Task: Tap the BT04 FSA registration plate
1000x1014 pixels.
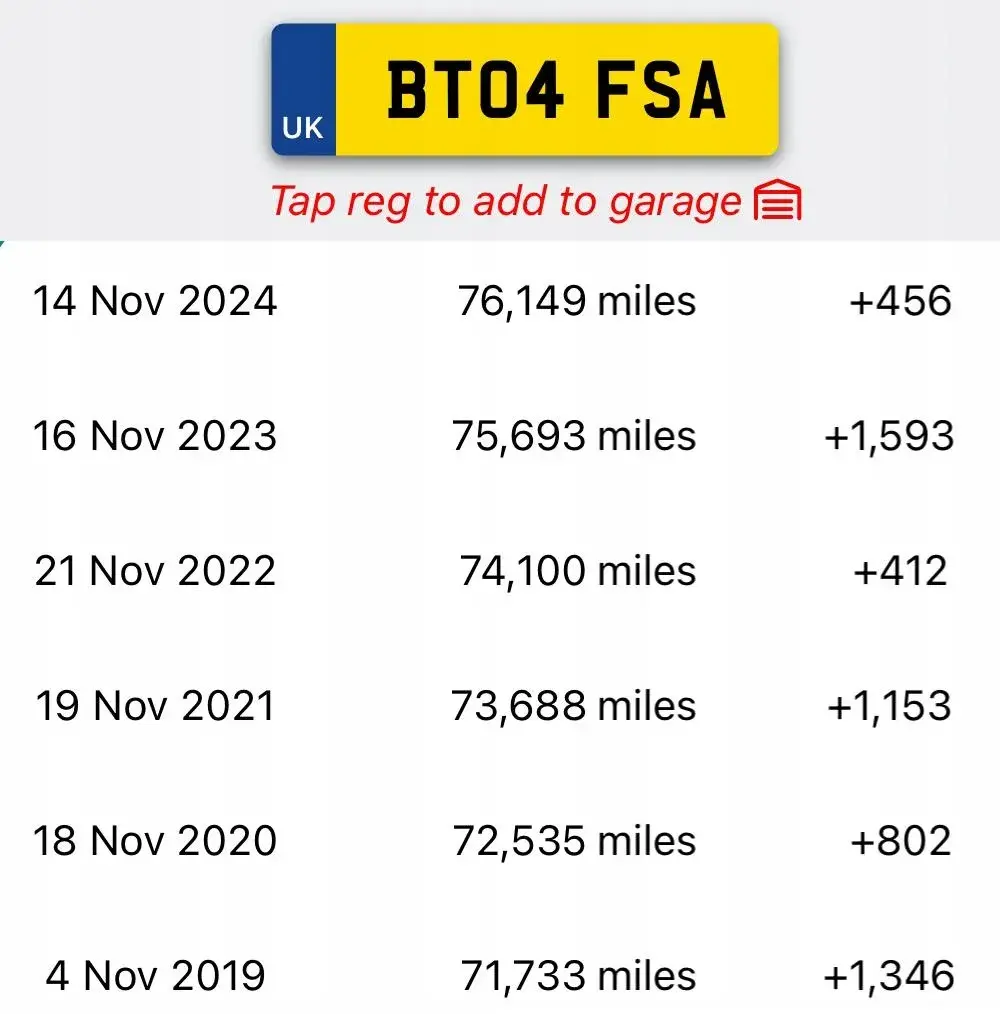Action: pyautogui.click(x=525, y=90)
